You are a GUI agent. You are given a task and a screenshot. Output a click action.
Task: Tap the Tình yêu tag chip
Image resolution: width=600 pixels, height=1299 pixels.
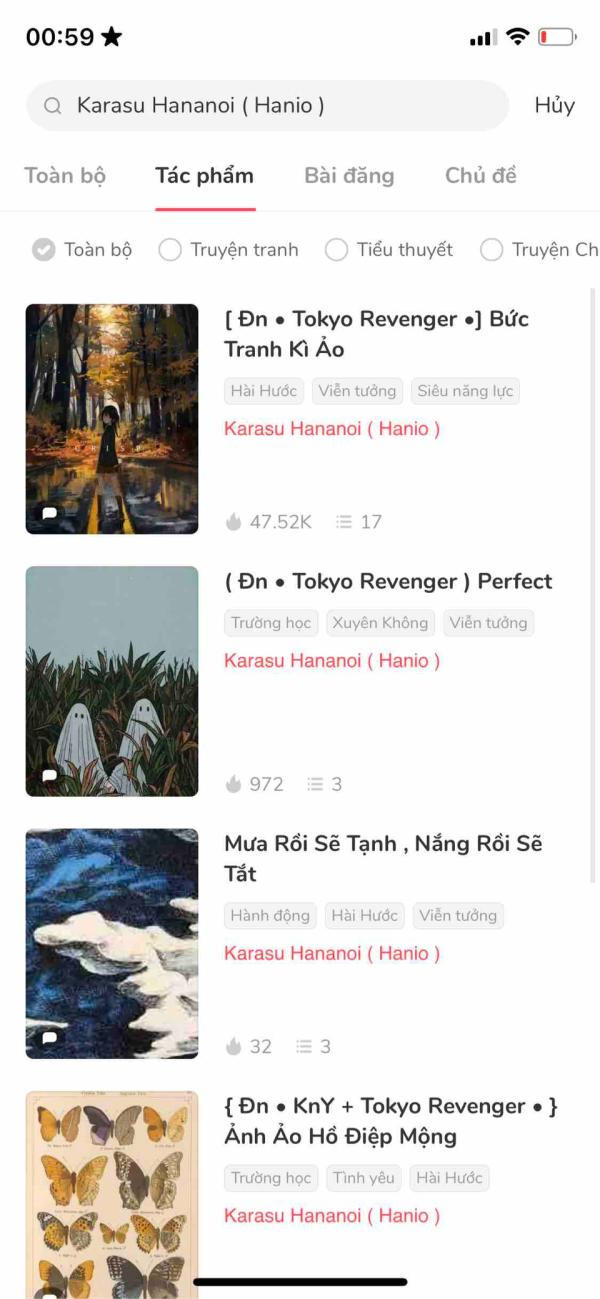click(364, 1178)
